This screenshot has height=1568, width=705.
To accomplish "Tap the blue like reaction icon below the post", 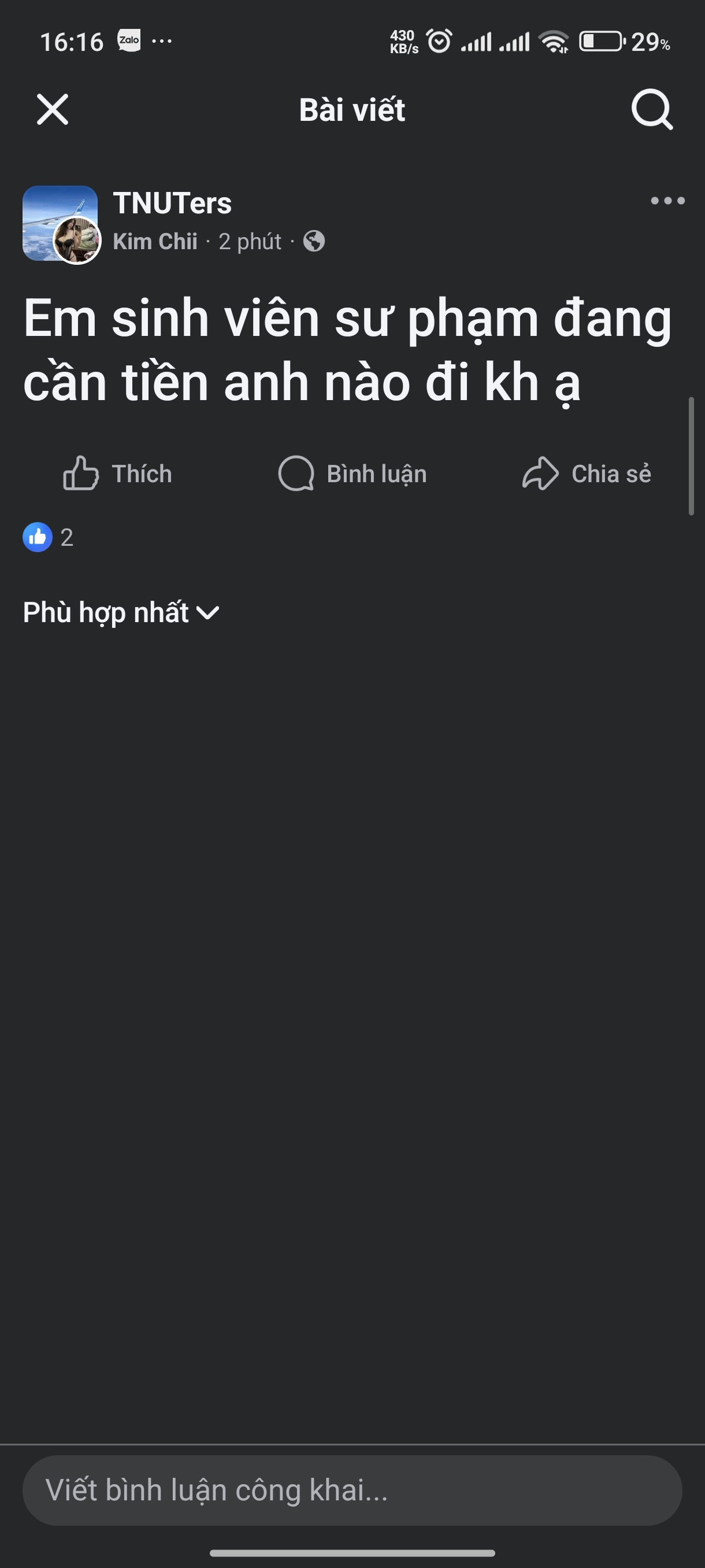I will (38, 538).
